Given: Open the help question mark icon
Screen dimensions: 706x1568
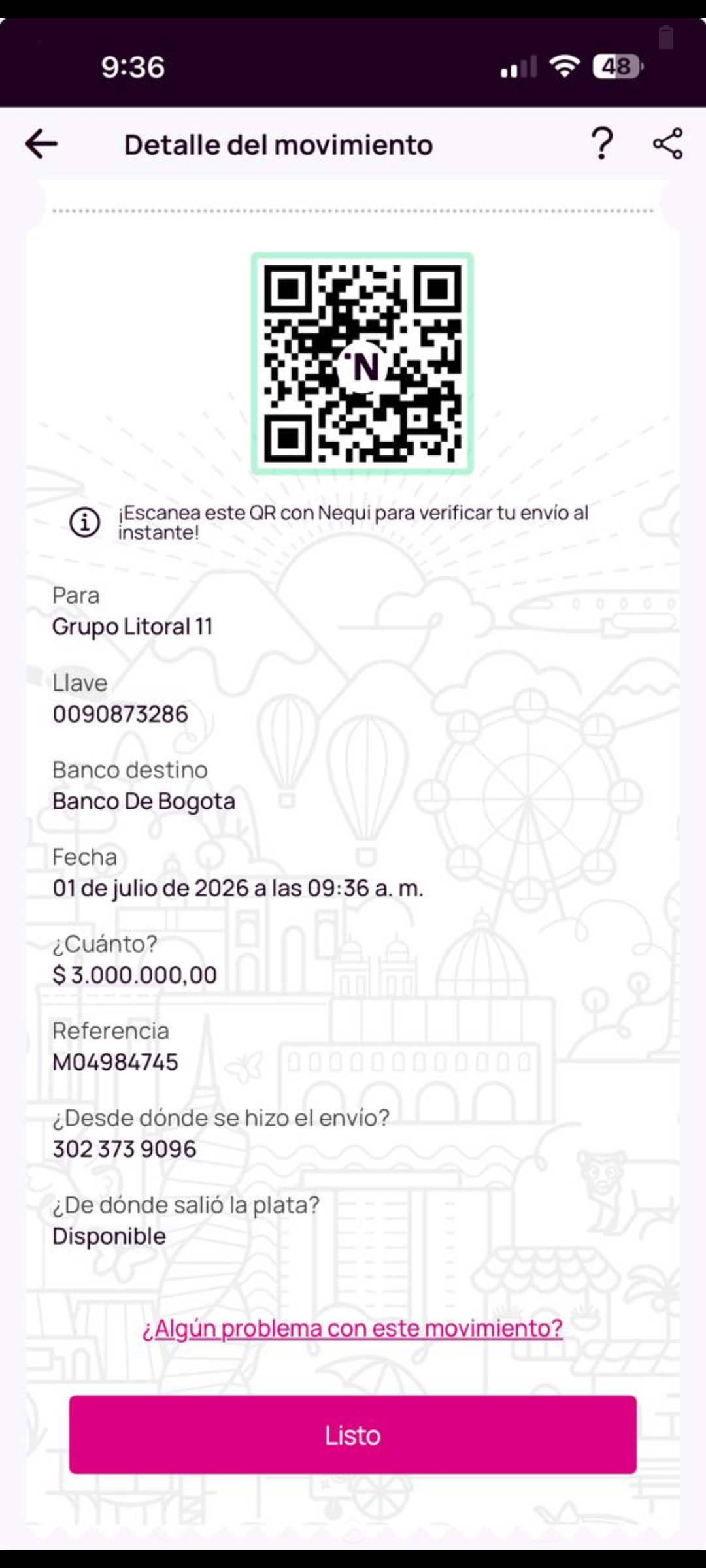Looking at the screenshot, I should coord(602,144).
